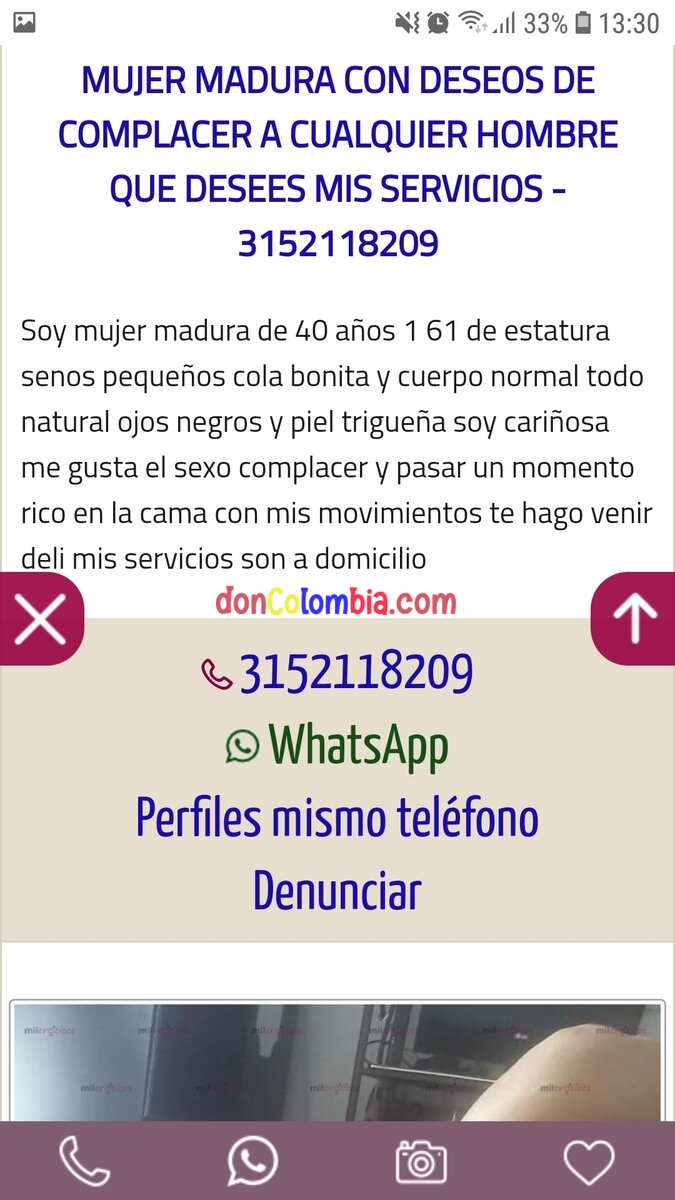The image size is (675, 1200).
Task: Open Perfiles mismo teléfono
Action: pos(337,819)
